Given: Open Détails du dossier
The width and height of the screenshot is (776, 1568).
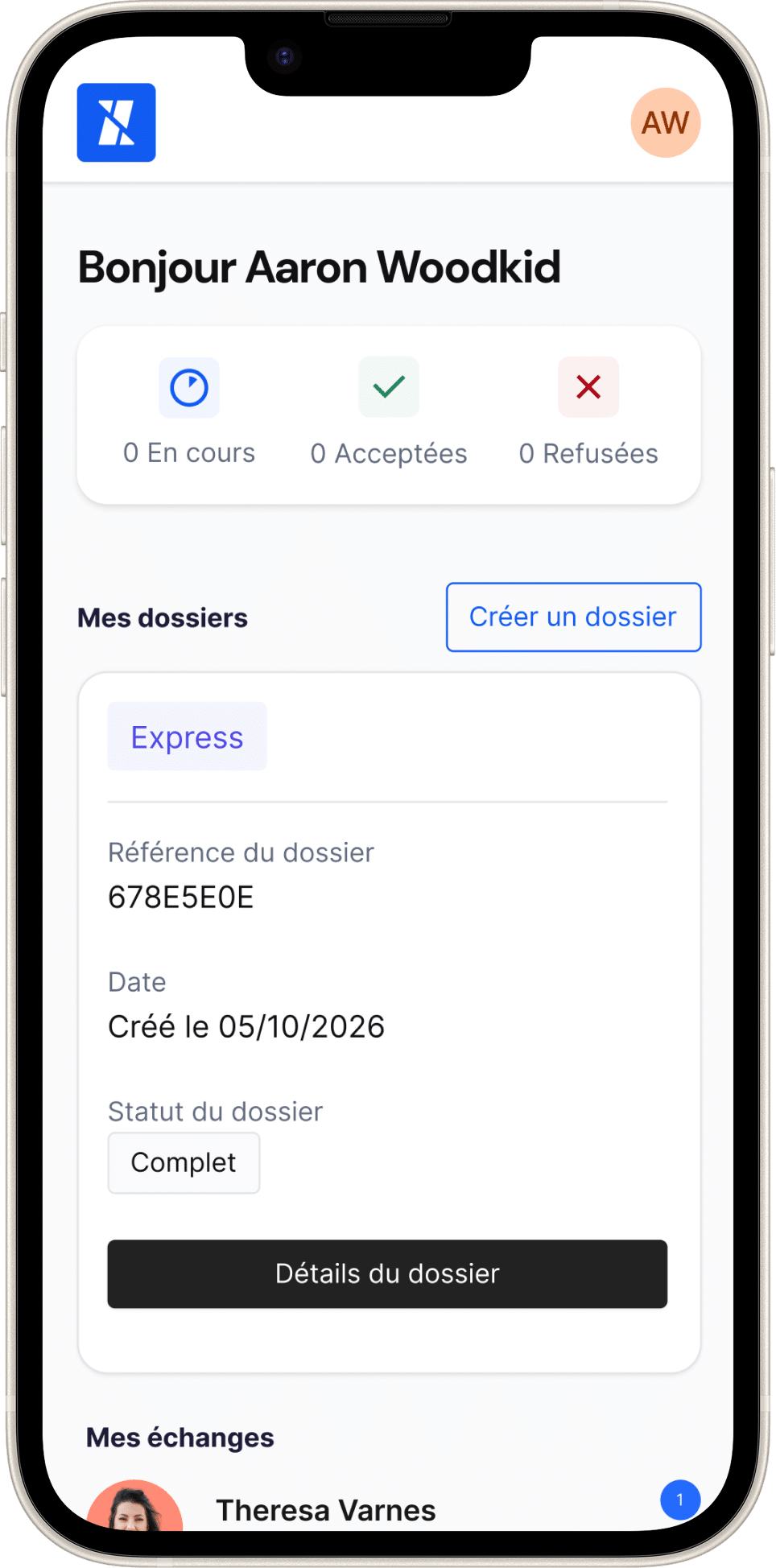Looking at the screenshot, I should pos(387,1273).
